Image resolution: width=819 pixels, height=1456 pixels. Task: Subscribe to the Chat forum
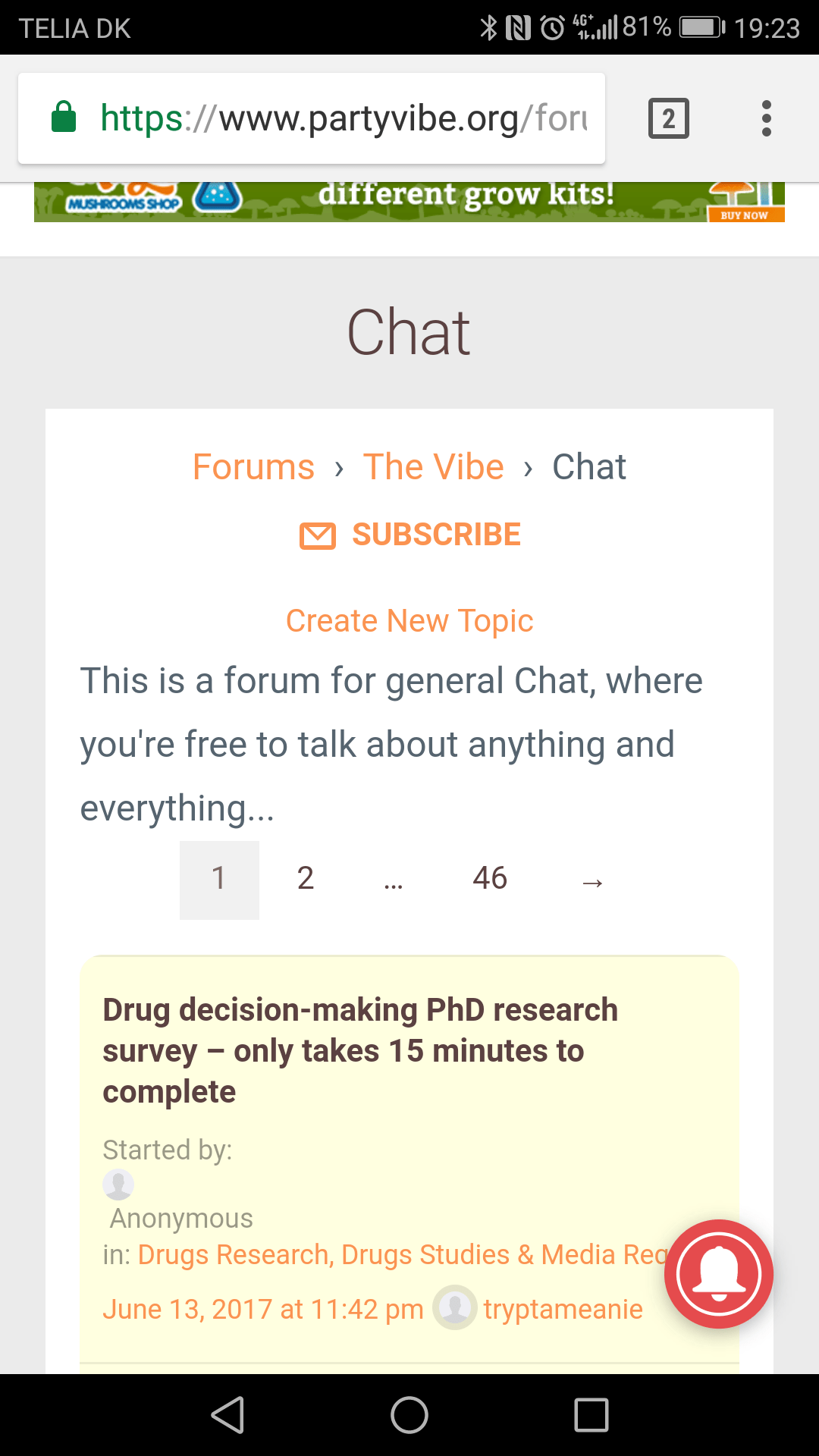[410, 535]
